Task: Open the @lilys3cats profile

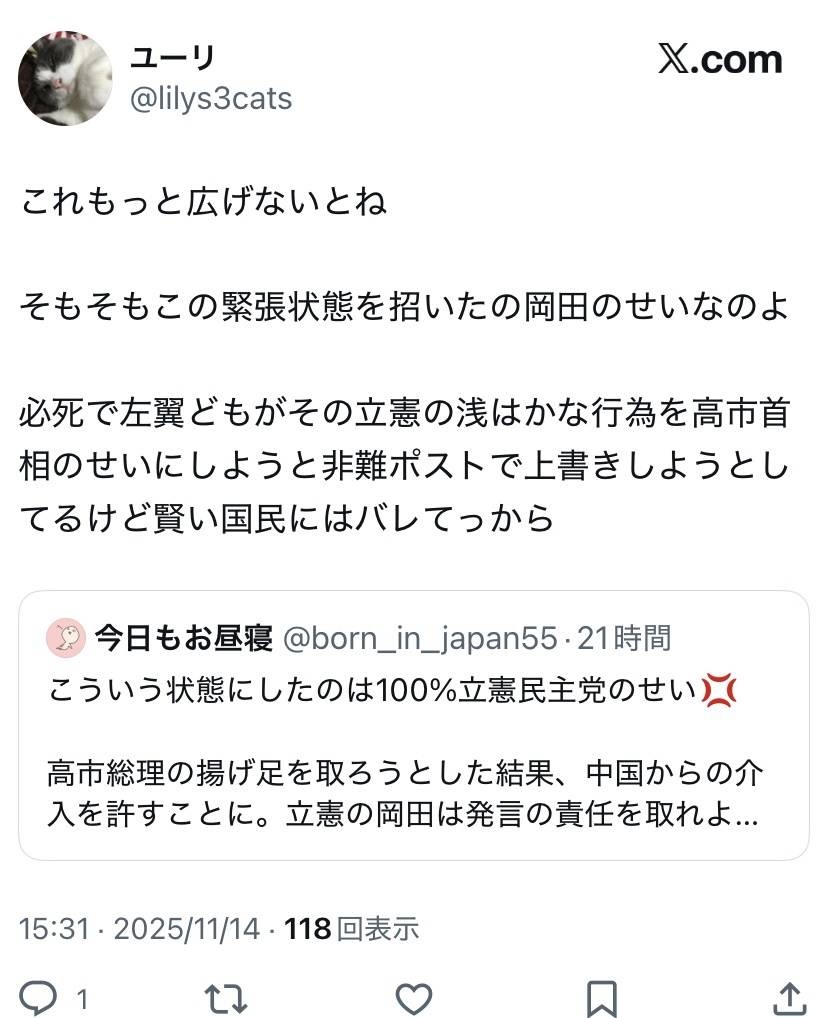Action: (x=210, y=99)
